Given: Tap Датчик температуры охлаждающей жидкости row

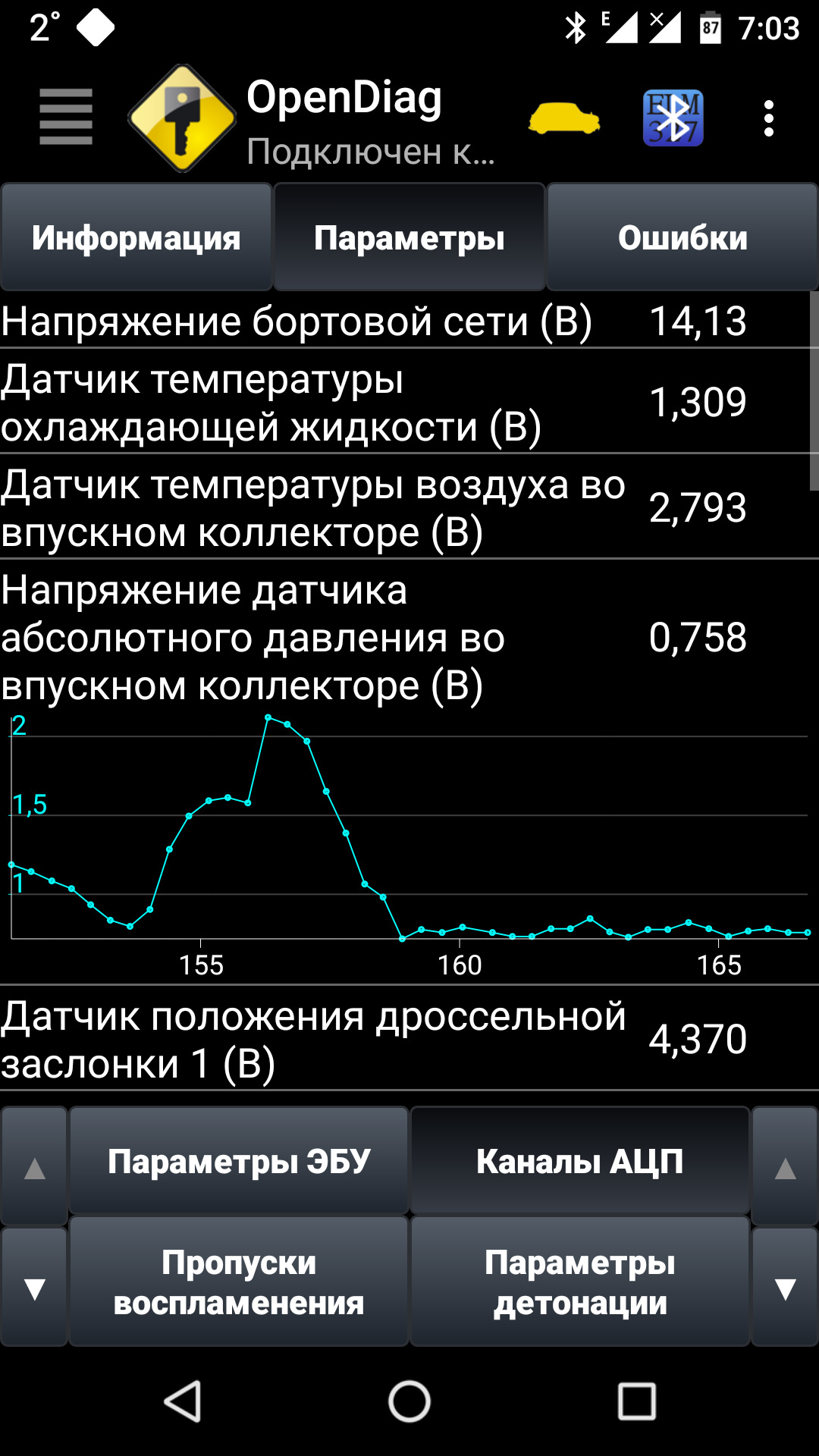Looking at the screenshot, I should tap(379, 402).
